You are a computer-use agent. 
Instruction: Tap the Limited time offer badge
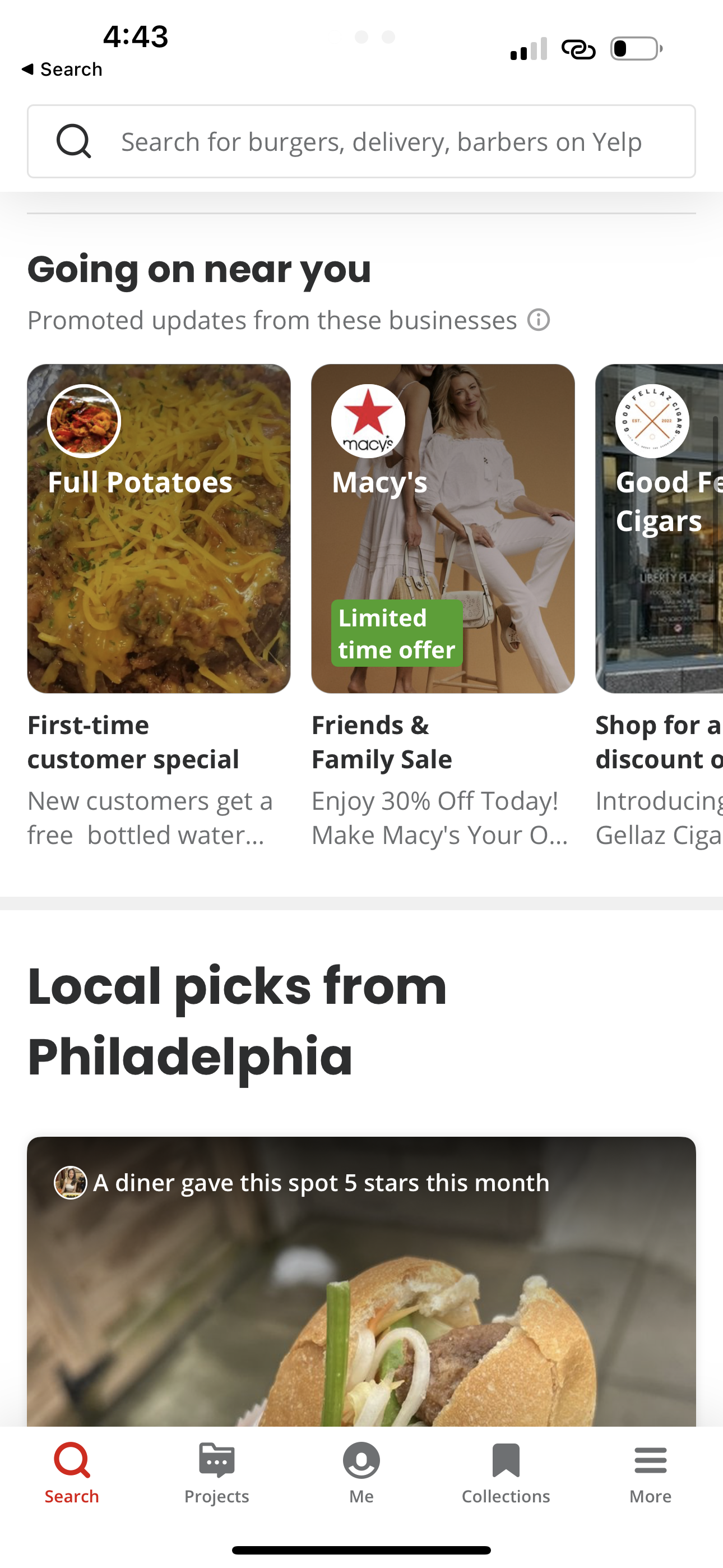click(397, 634)
